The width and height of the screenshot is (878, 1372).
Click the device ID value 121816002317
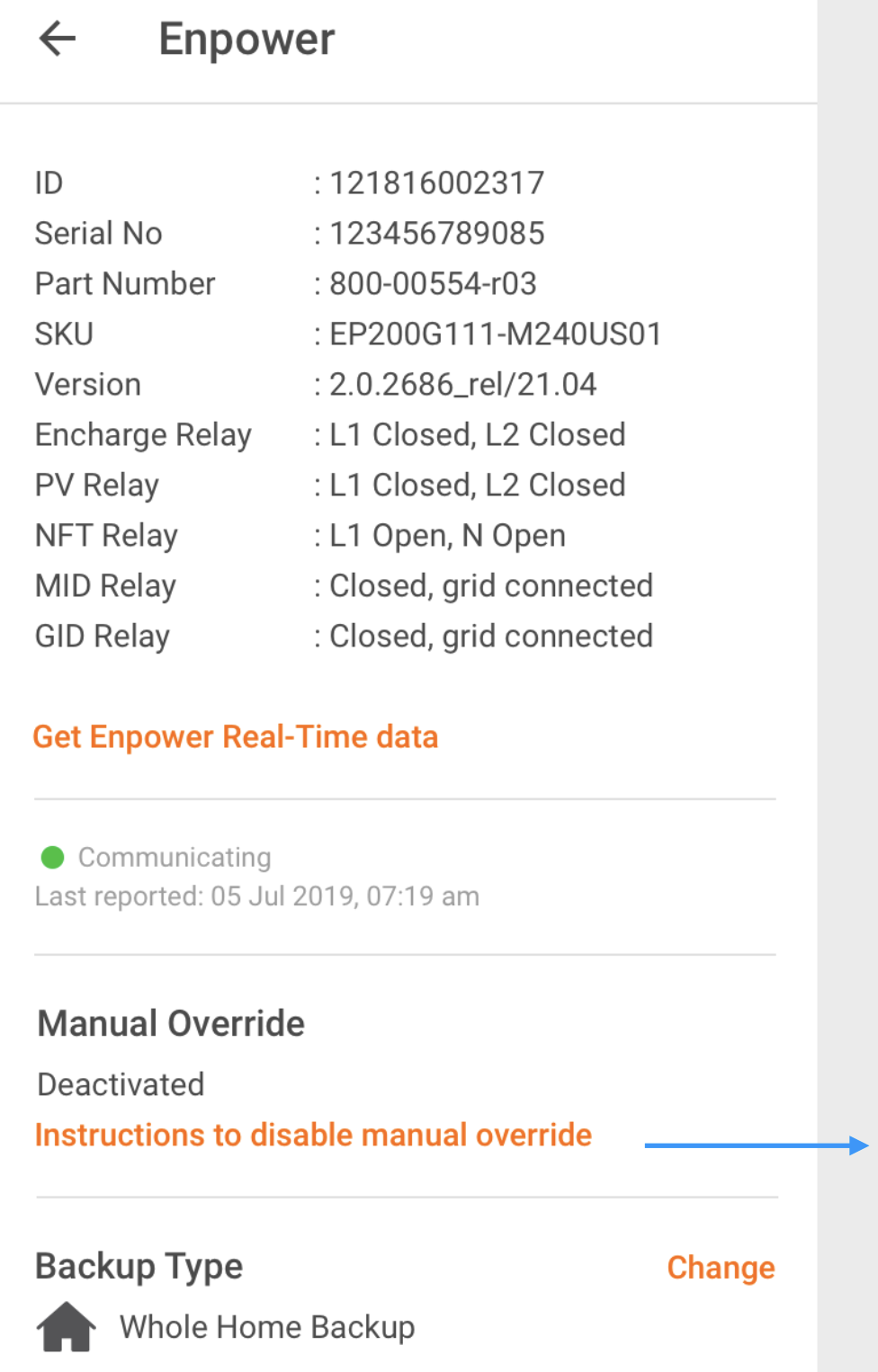(x=436, y=183)
